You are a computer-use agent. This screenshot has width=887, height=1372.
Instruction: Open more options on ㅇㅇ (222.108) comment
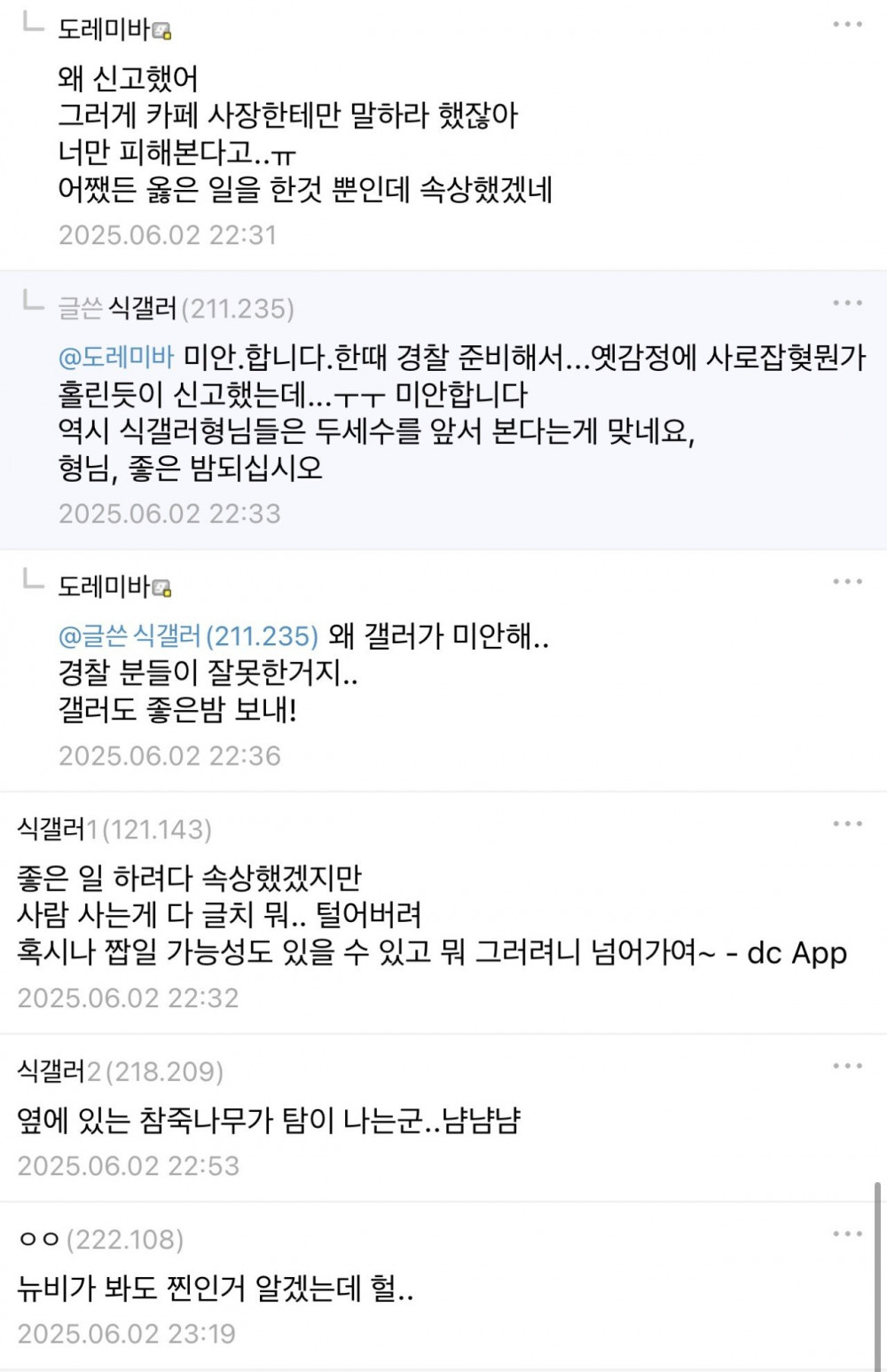click(847, 1234)
